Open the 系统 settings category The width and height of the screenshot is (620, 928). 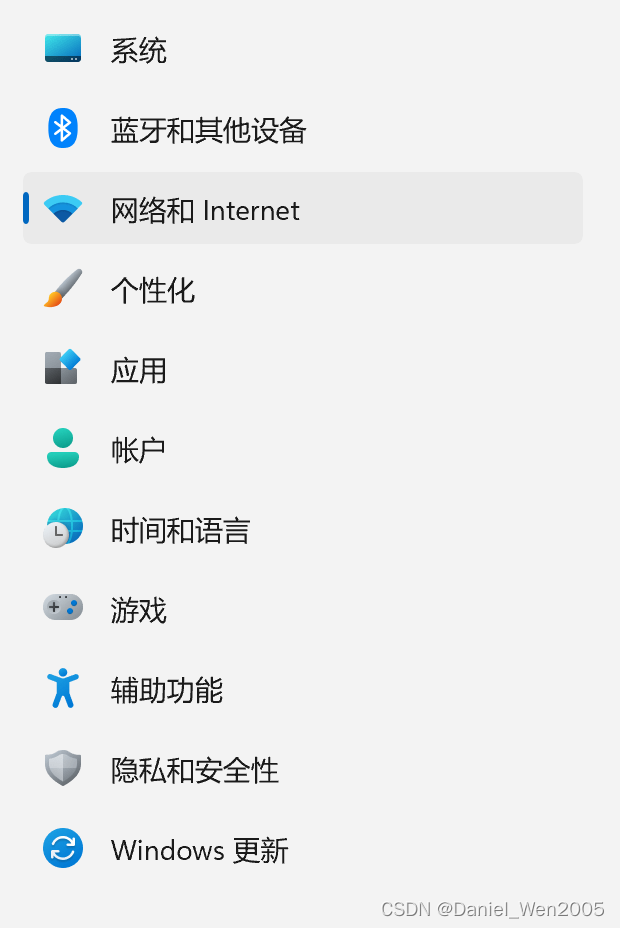[138, 50]
